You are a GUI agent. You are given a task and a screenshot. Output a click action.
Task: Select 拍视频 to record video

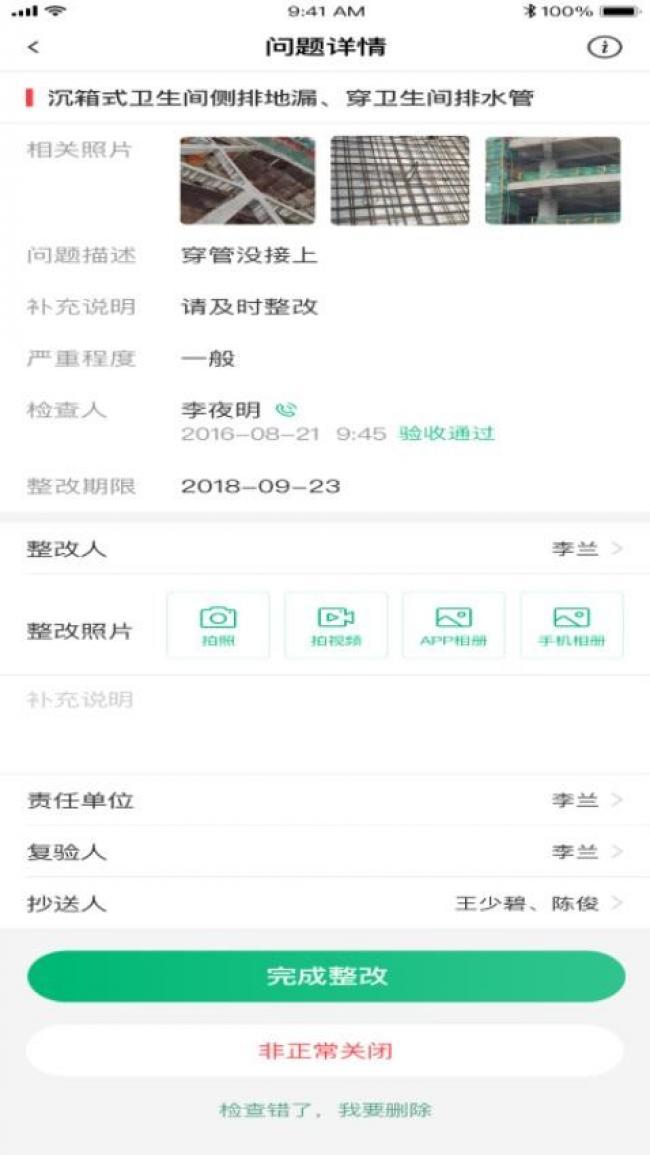point(335,626)
